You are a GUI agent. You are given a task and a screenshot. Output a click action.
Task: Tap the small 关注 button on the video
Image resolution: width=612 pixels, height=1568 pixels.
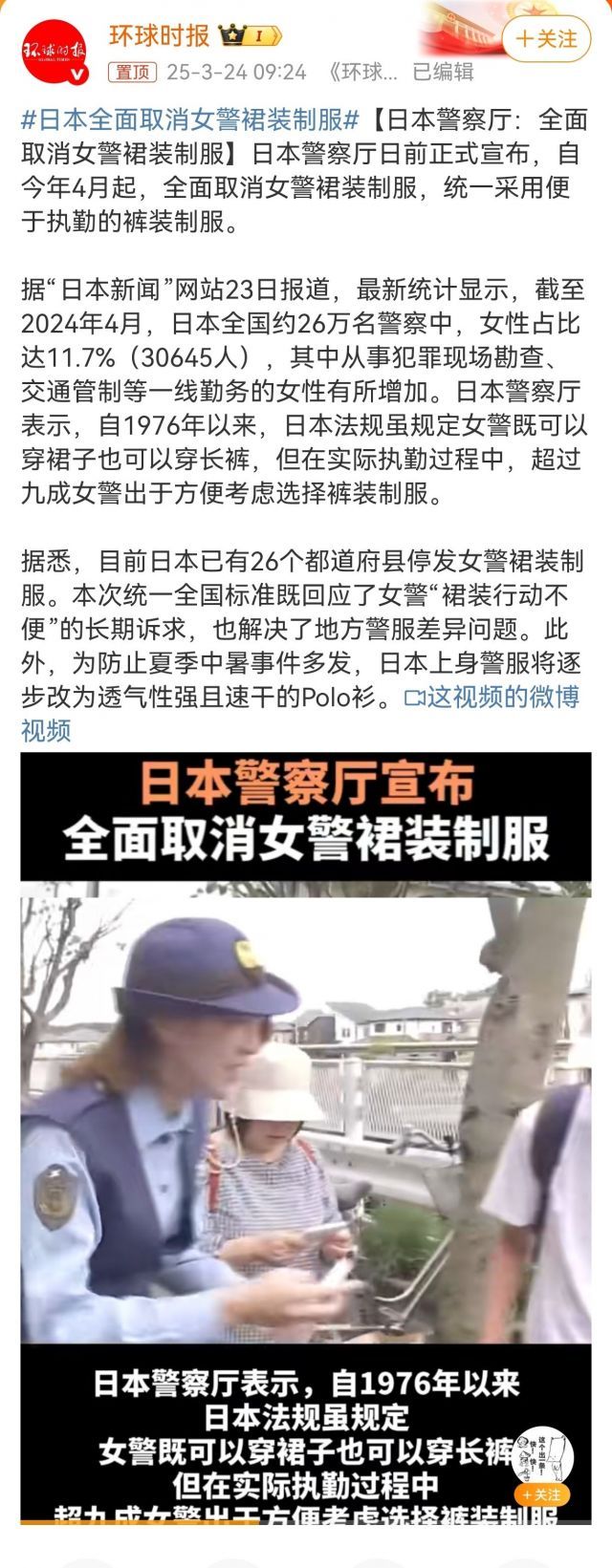(x=541, y=1495)
